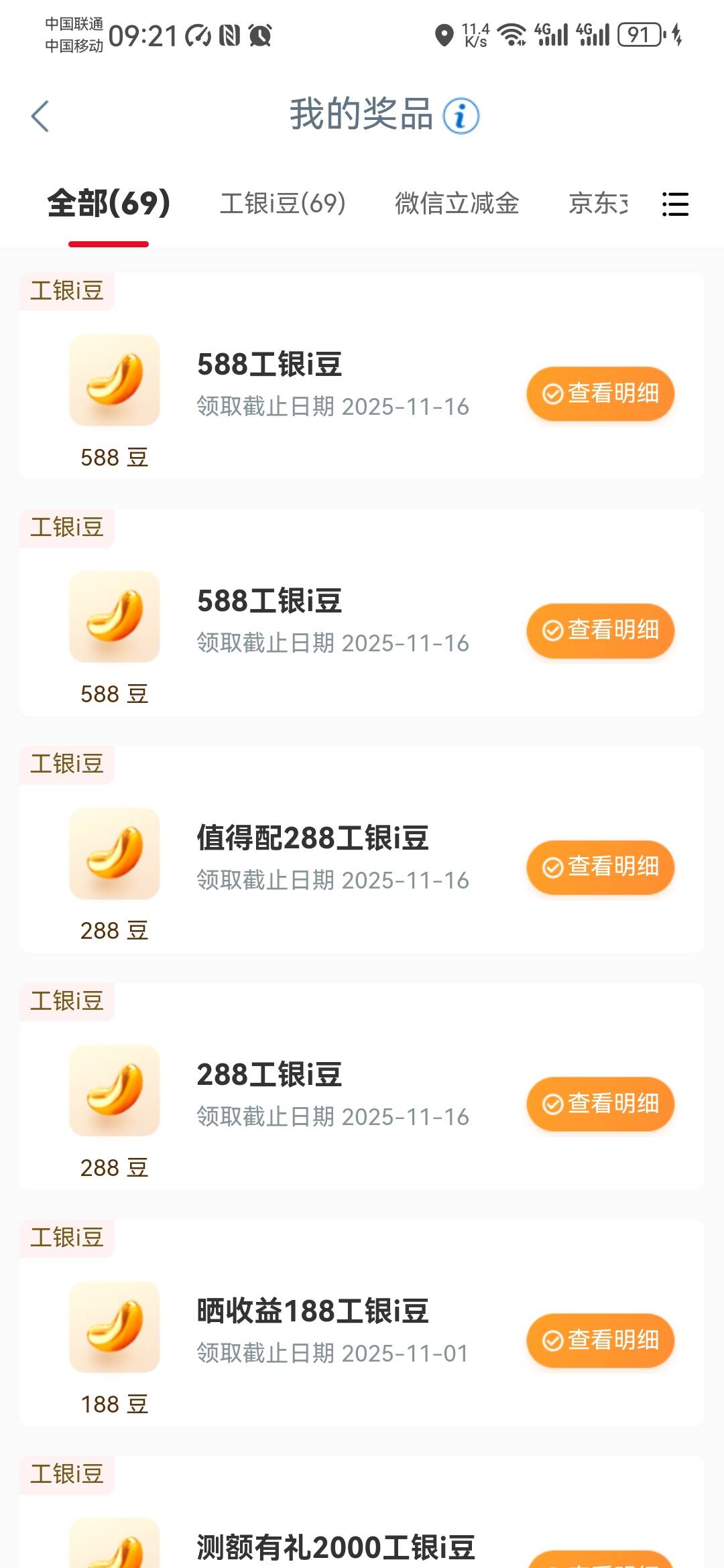Open the info icon beside 我的奖品
The width and height of the screenshot is (724, 1568).
coord(461,116)
